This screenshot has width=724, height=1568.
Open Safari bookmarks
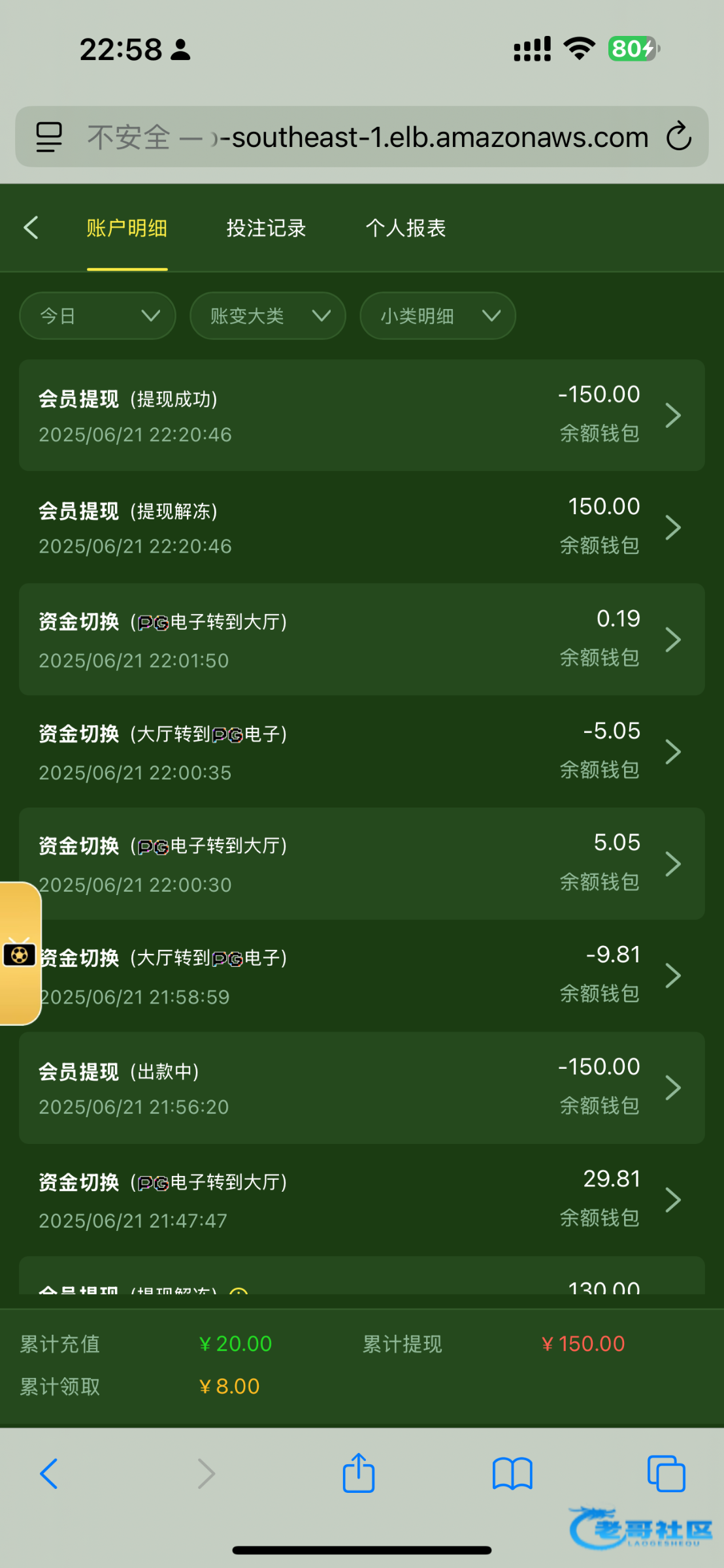click(512, 1474)
